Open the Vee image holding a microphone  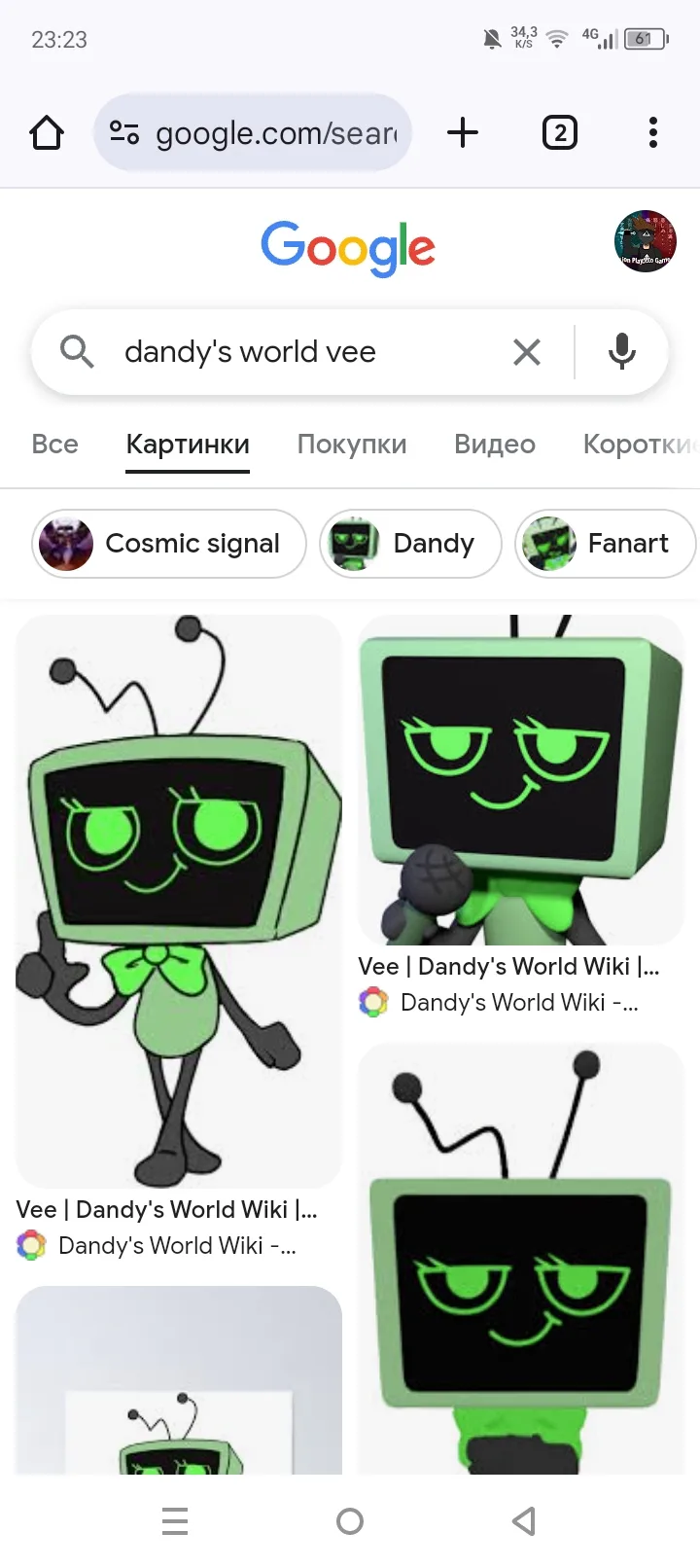coord(521,779)
